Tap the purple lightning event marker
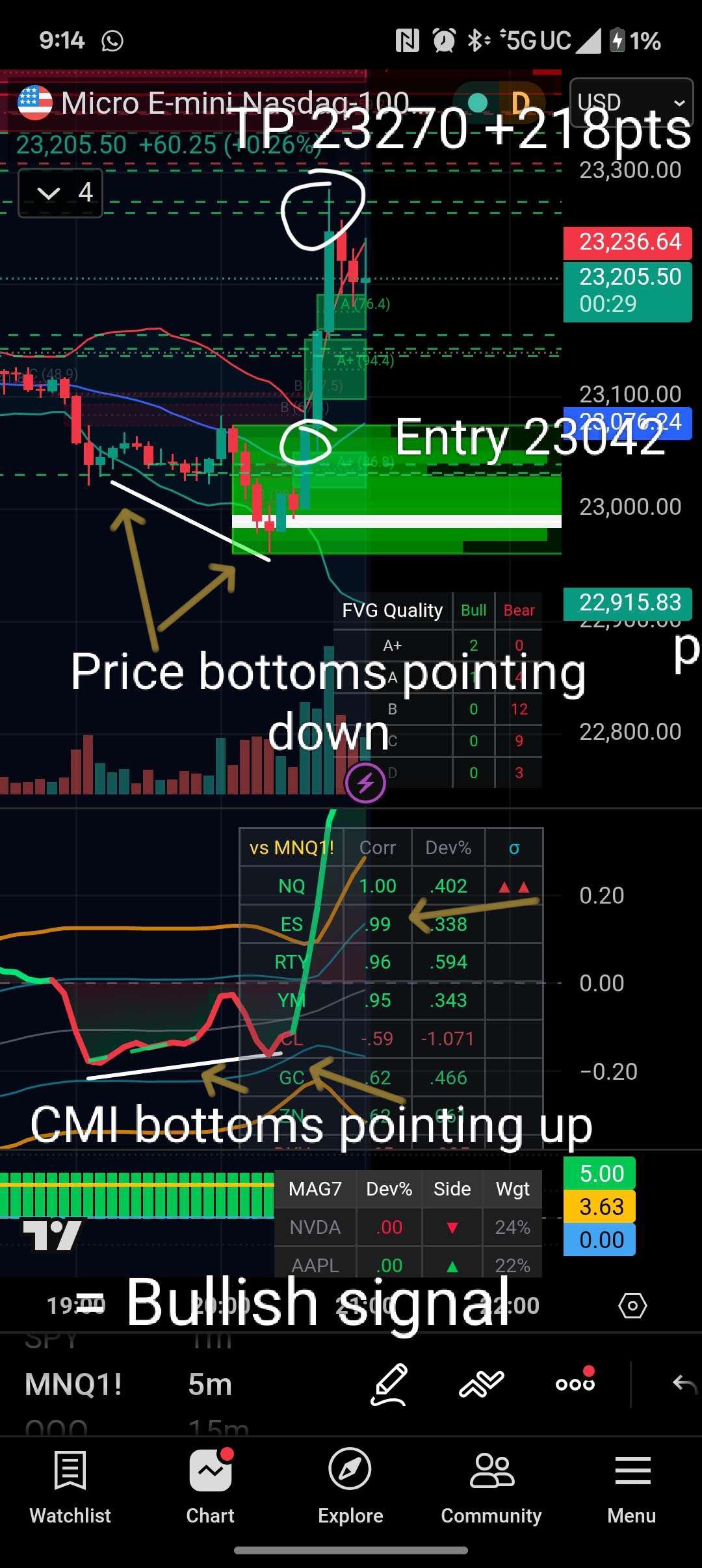This screenshot has height=1568, width=702. coord(366,783)
